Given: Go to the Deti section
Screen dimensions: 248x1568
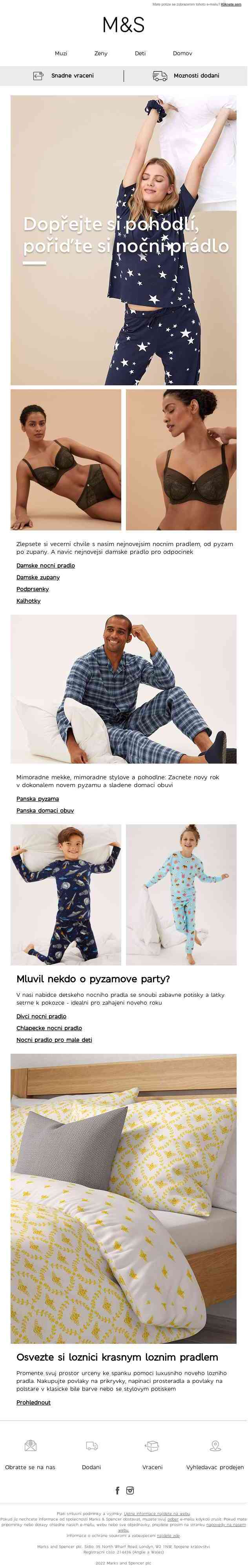Looking at the screenshot, I should point(140,54).
